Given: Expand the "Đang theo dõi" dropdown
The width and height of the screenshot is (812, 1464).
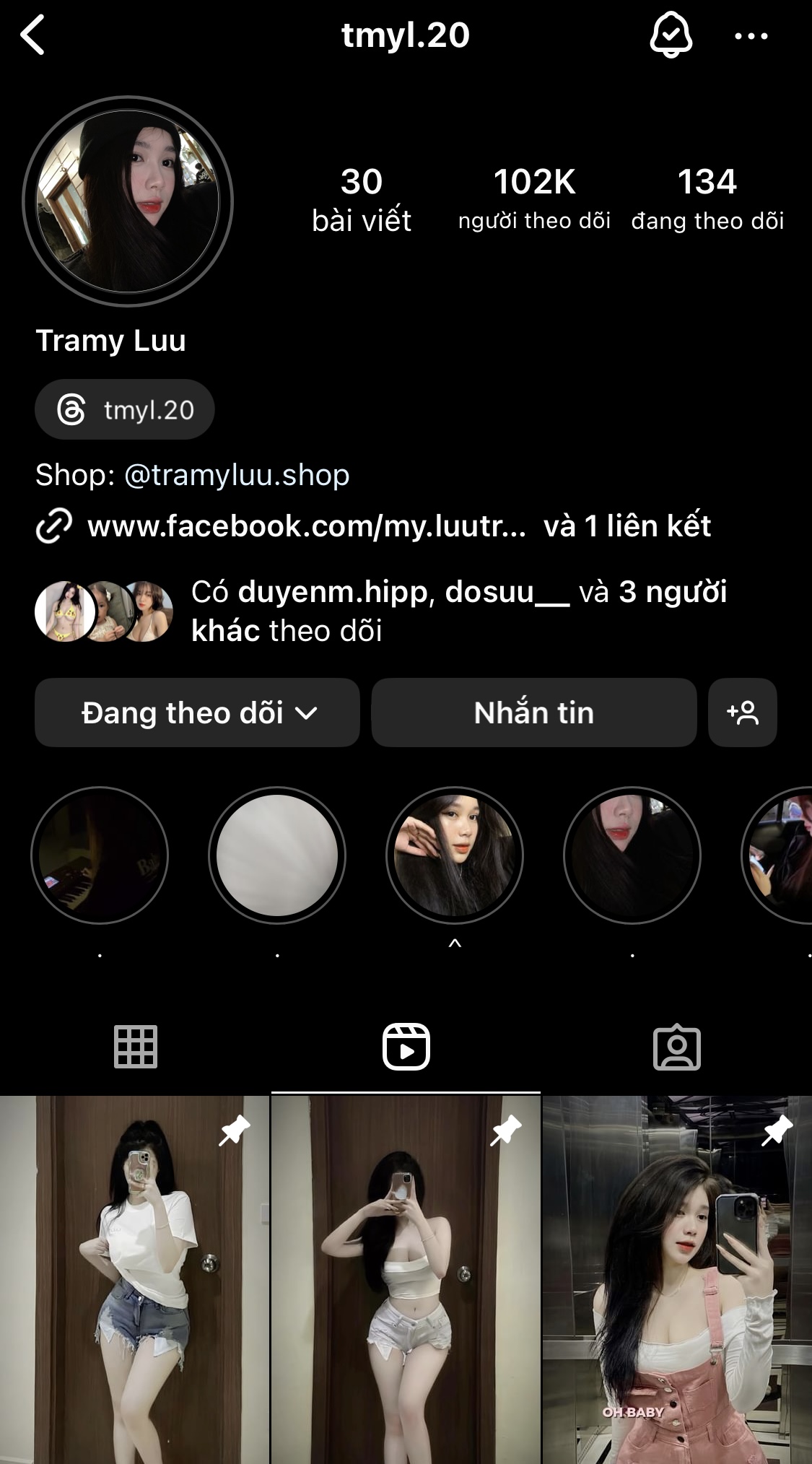Looking at the screenshot, I should (x=197, y=713).
